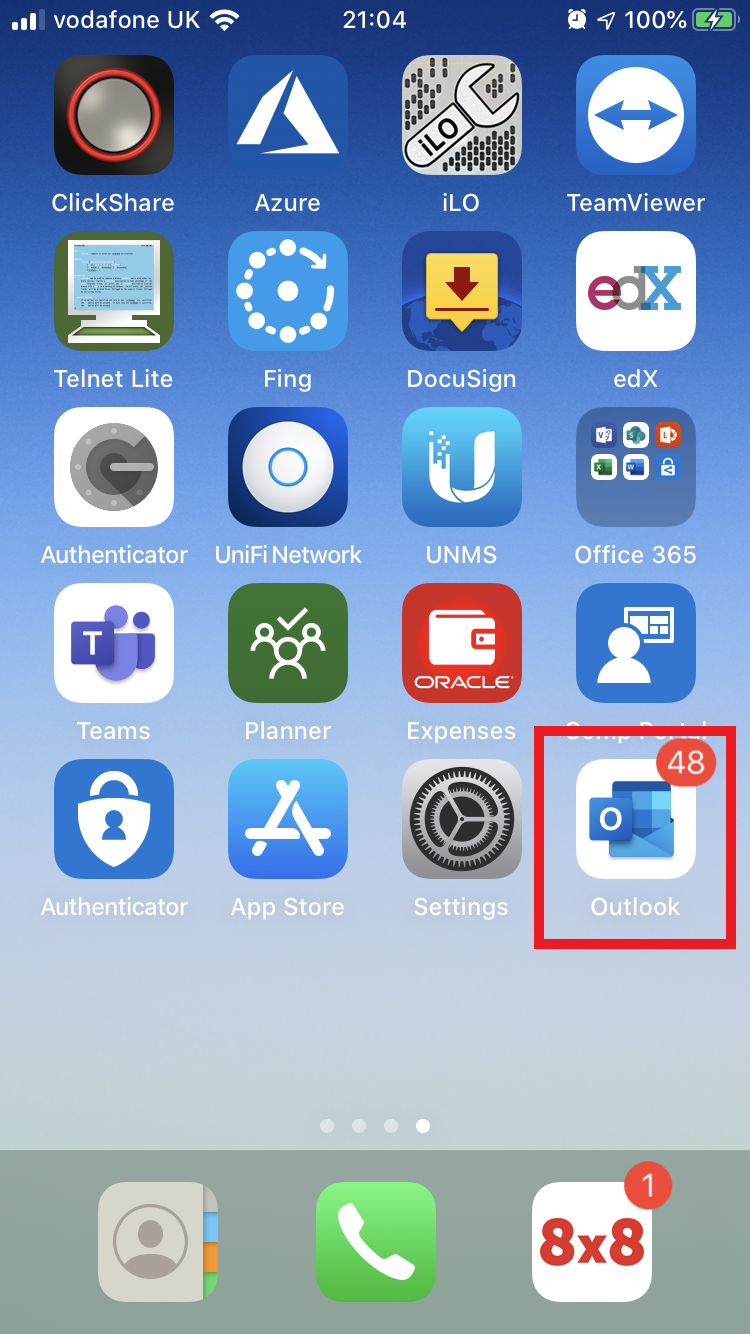
Task: Launch TeamViewer
Action: [636, 115]
